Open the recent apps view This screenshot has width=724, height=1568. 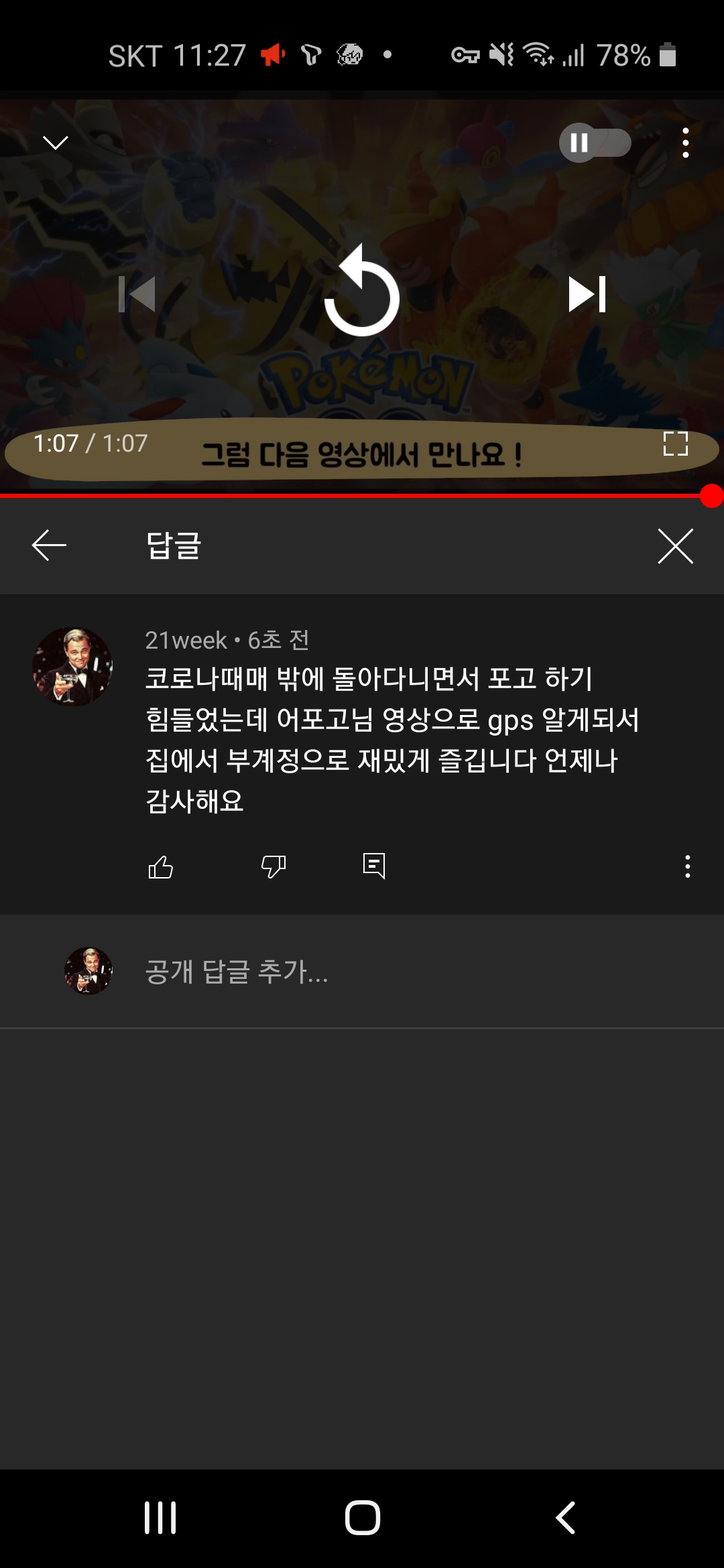tap(160, 1517)
